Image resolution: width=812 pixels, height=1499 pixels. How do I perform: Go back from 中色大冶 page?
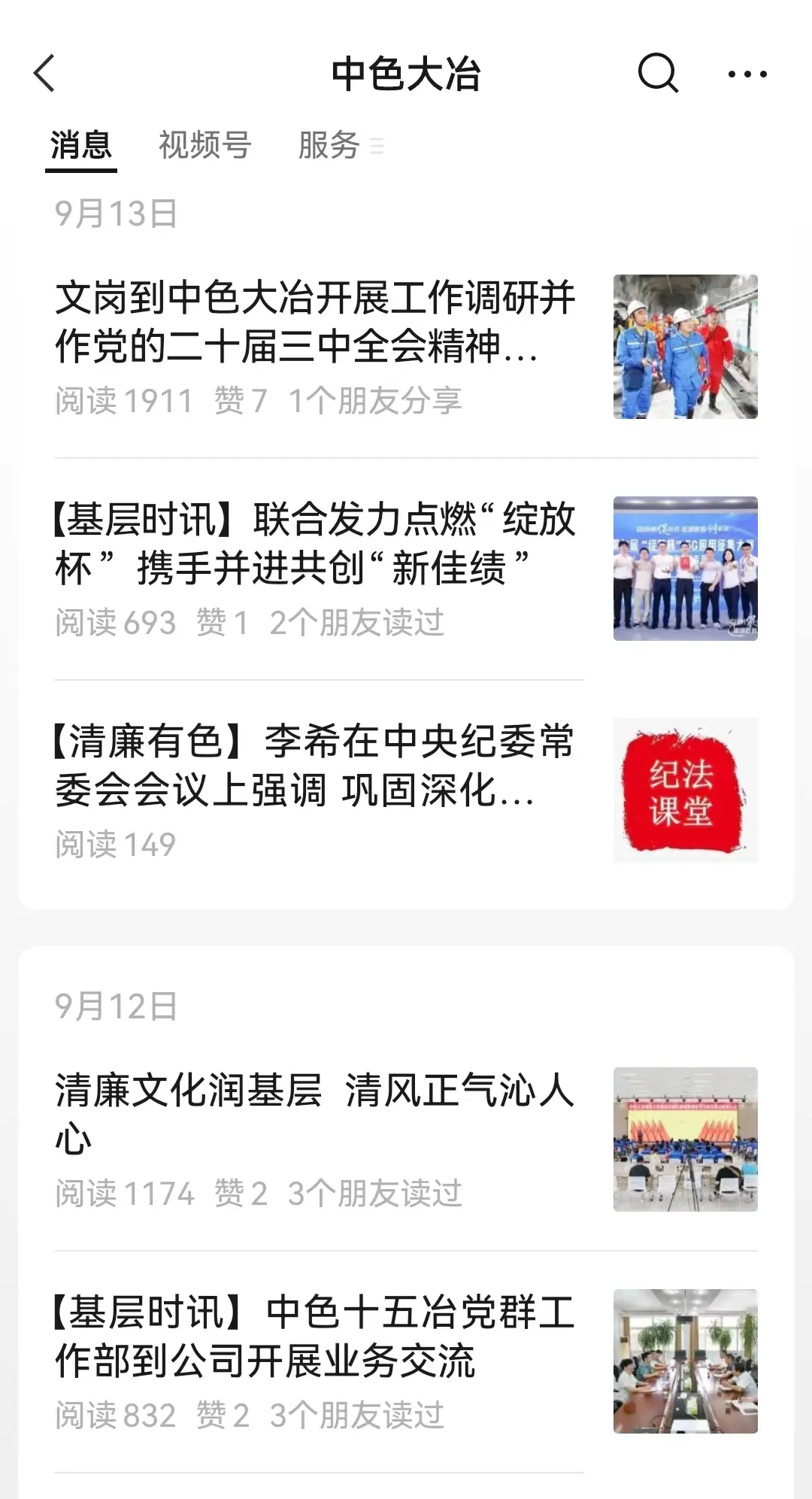(45, 74)
